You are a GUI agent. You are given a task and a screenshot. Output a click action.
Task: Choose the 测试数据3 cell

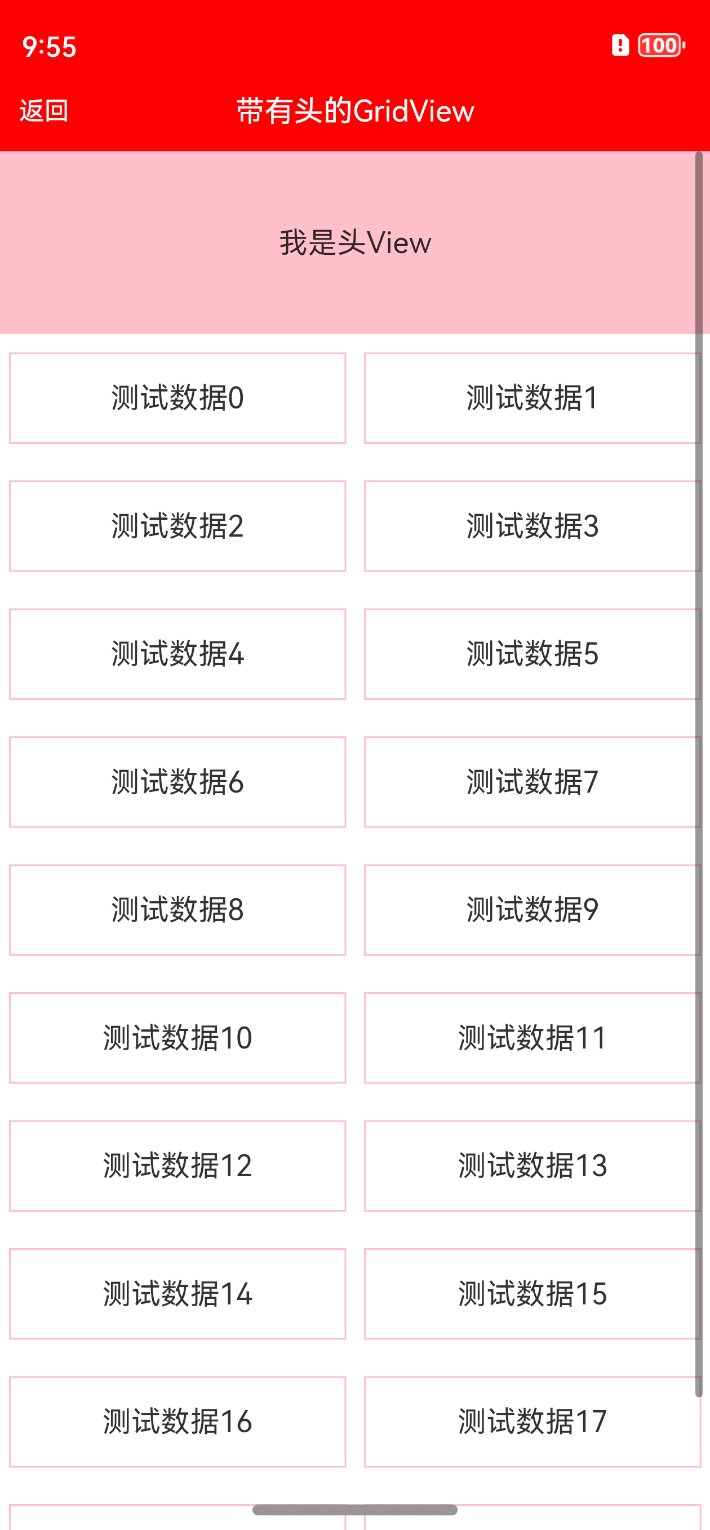point(532,526)
